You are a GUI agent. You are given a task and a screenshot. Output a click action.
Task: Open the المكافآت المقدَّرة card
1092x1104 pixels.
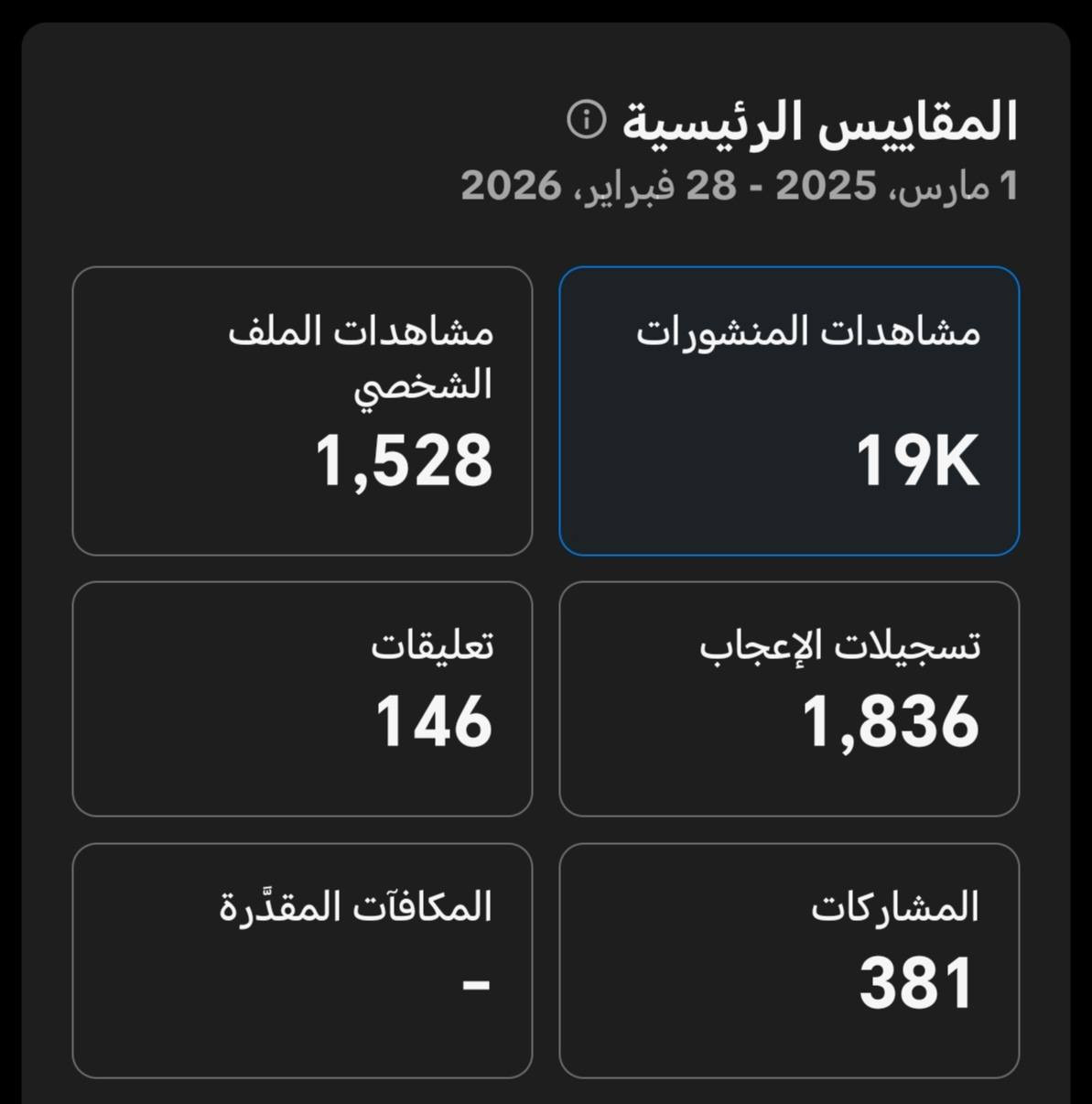point(302,959)
